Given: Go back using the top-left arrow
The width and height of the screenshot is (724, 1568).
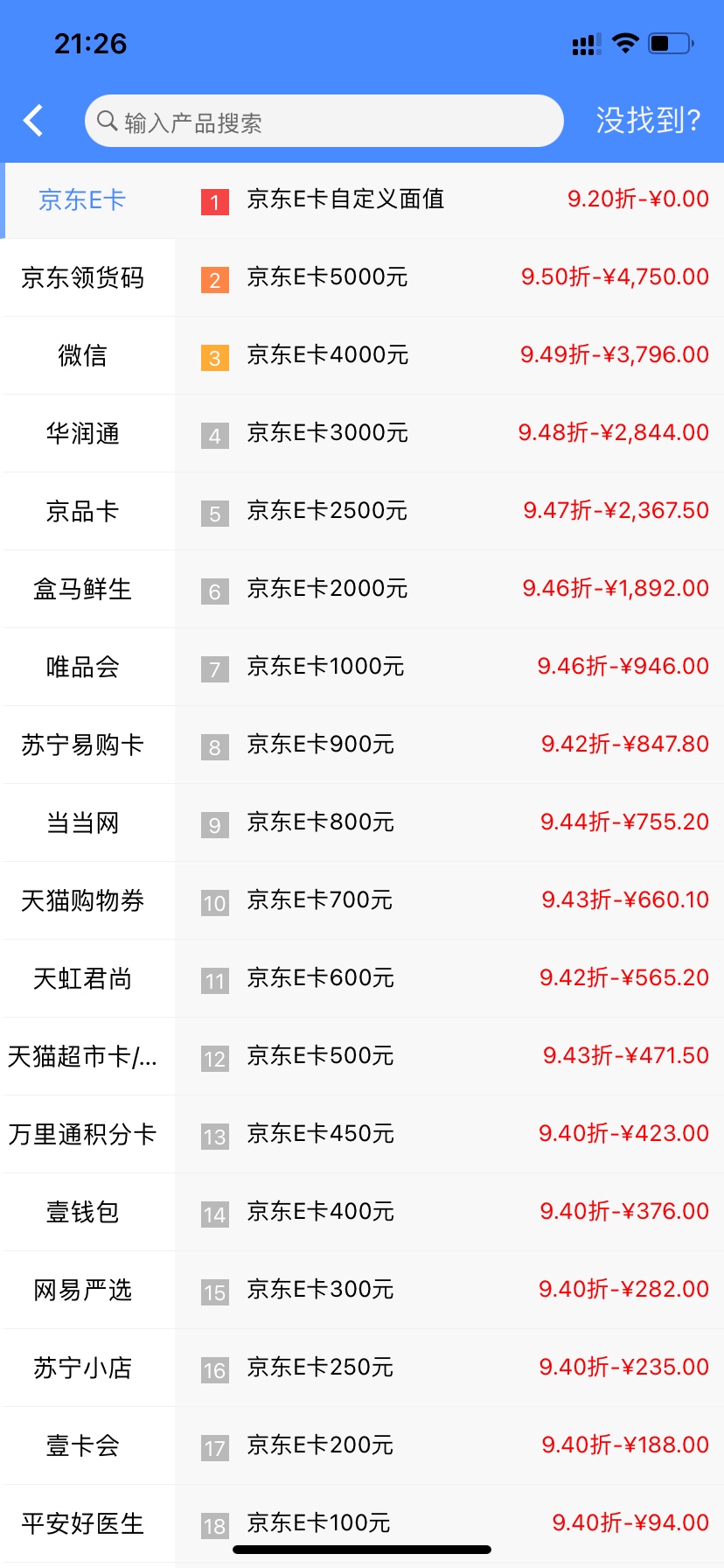Looking at the screenshot, I should (33, 121).
